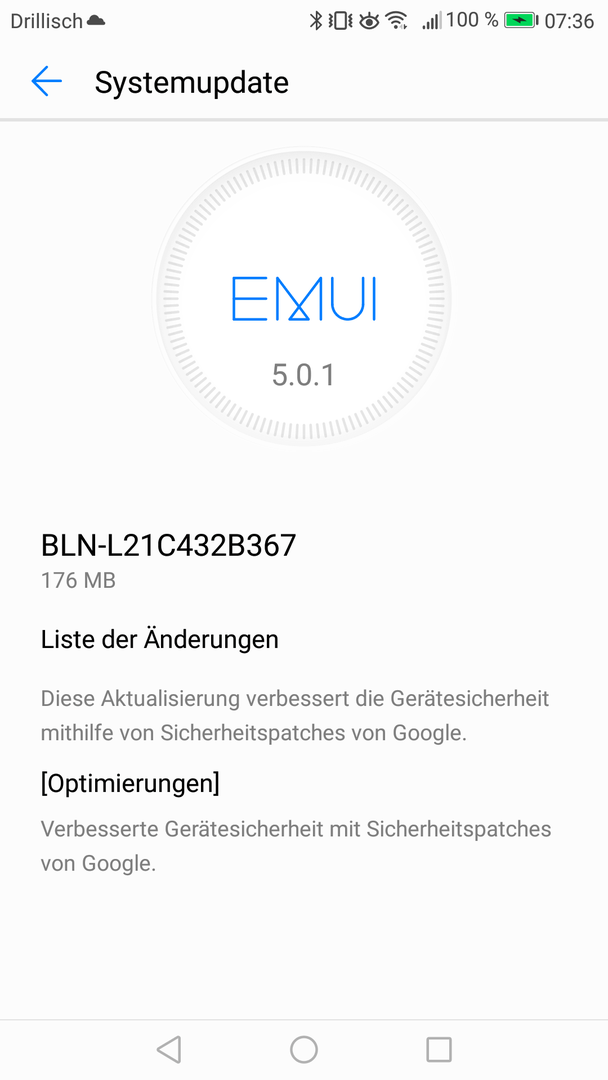
Task: Go back from the Systemupdate screen
Action: tap(46, 82)
